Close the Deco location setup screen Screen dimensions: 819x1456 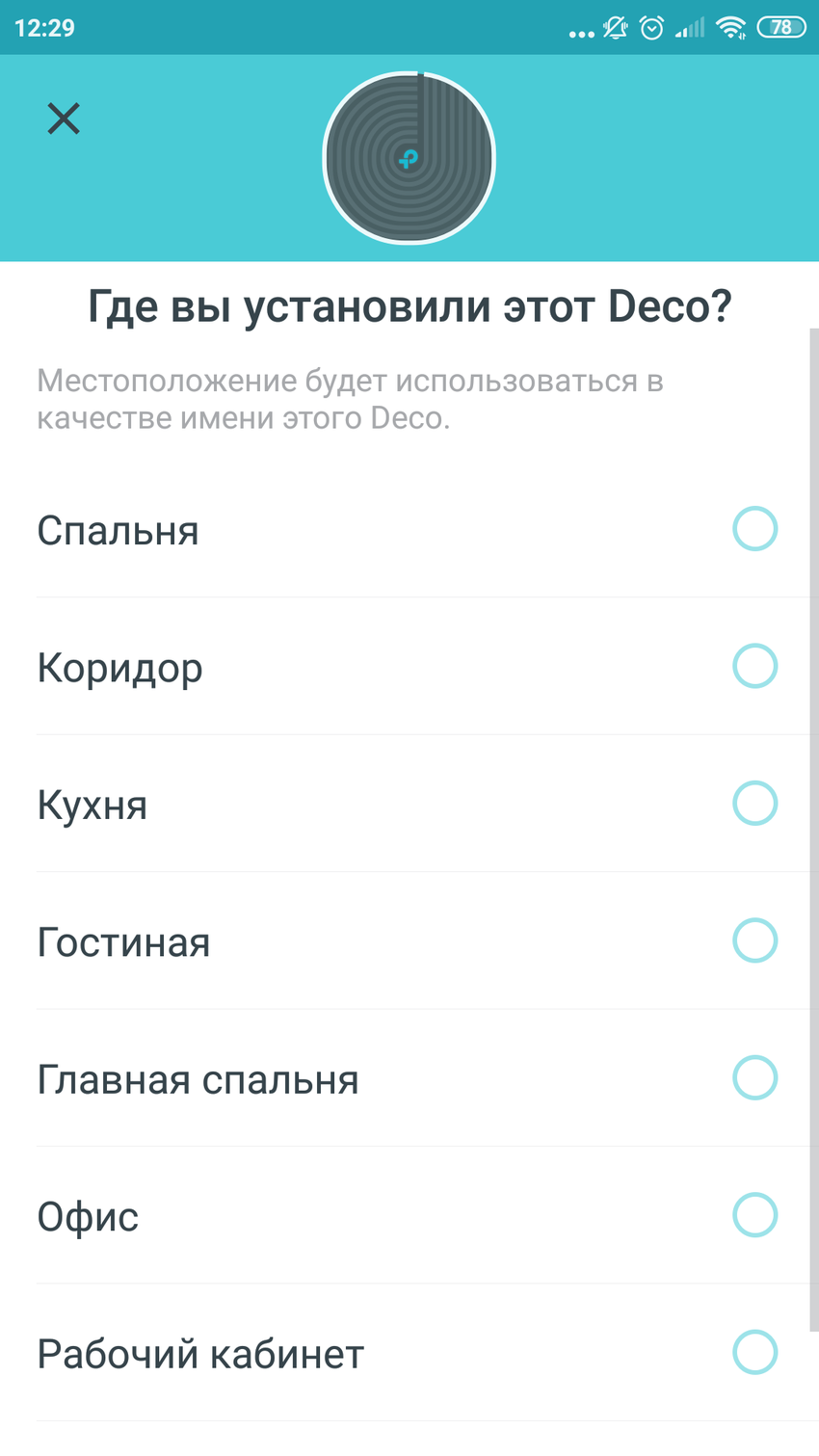click(x=64, y=119)
